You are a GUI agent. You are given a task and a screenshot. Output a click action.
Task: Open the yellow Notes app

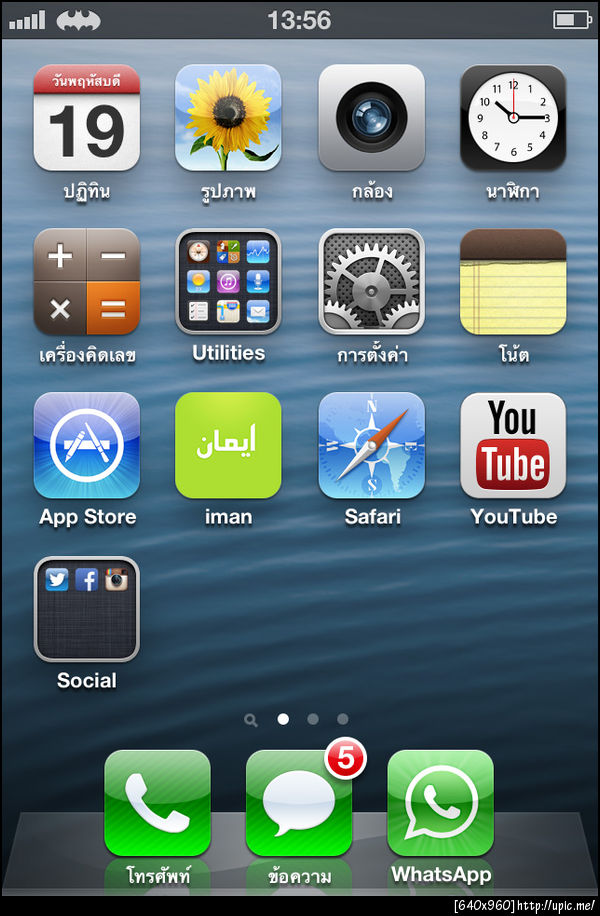pyautogui.click(x=513, y=281)
